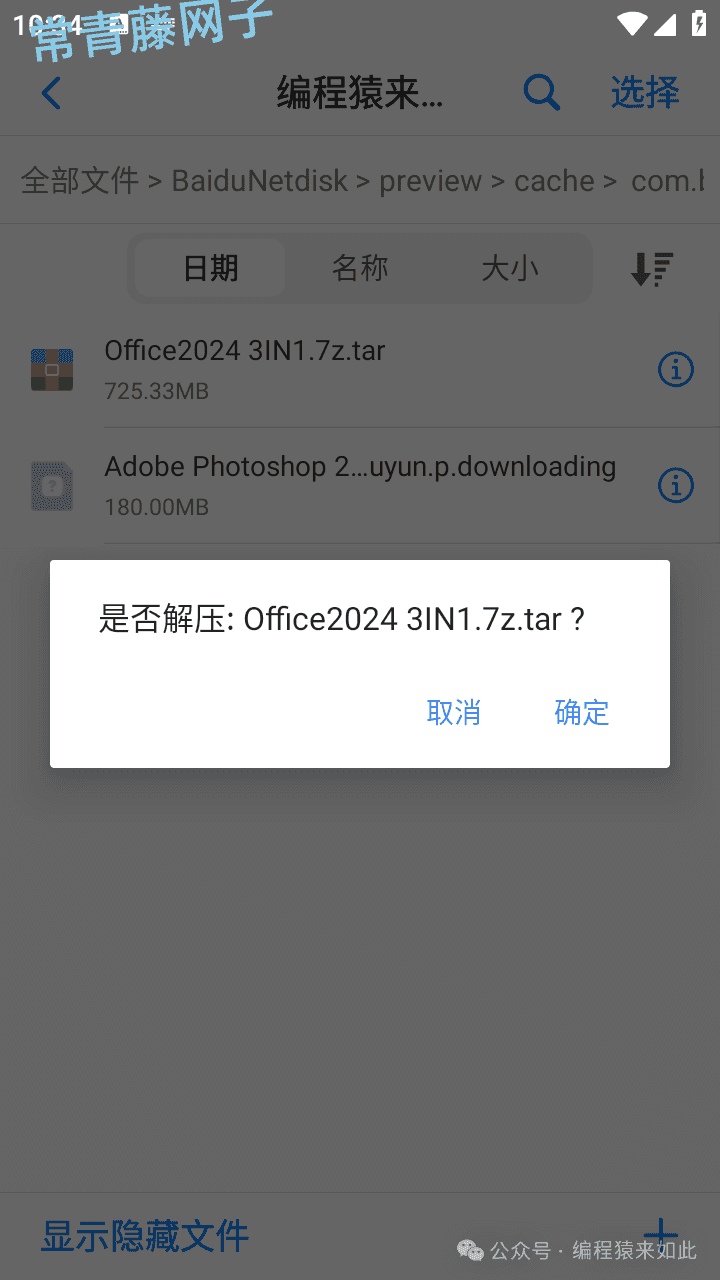This screenshot has width=720, height=1280.
Task: Jump to 全部文件 in the breadcrumb path
Action: 80,181
